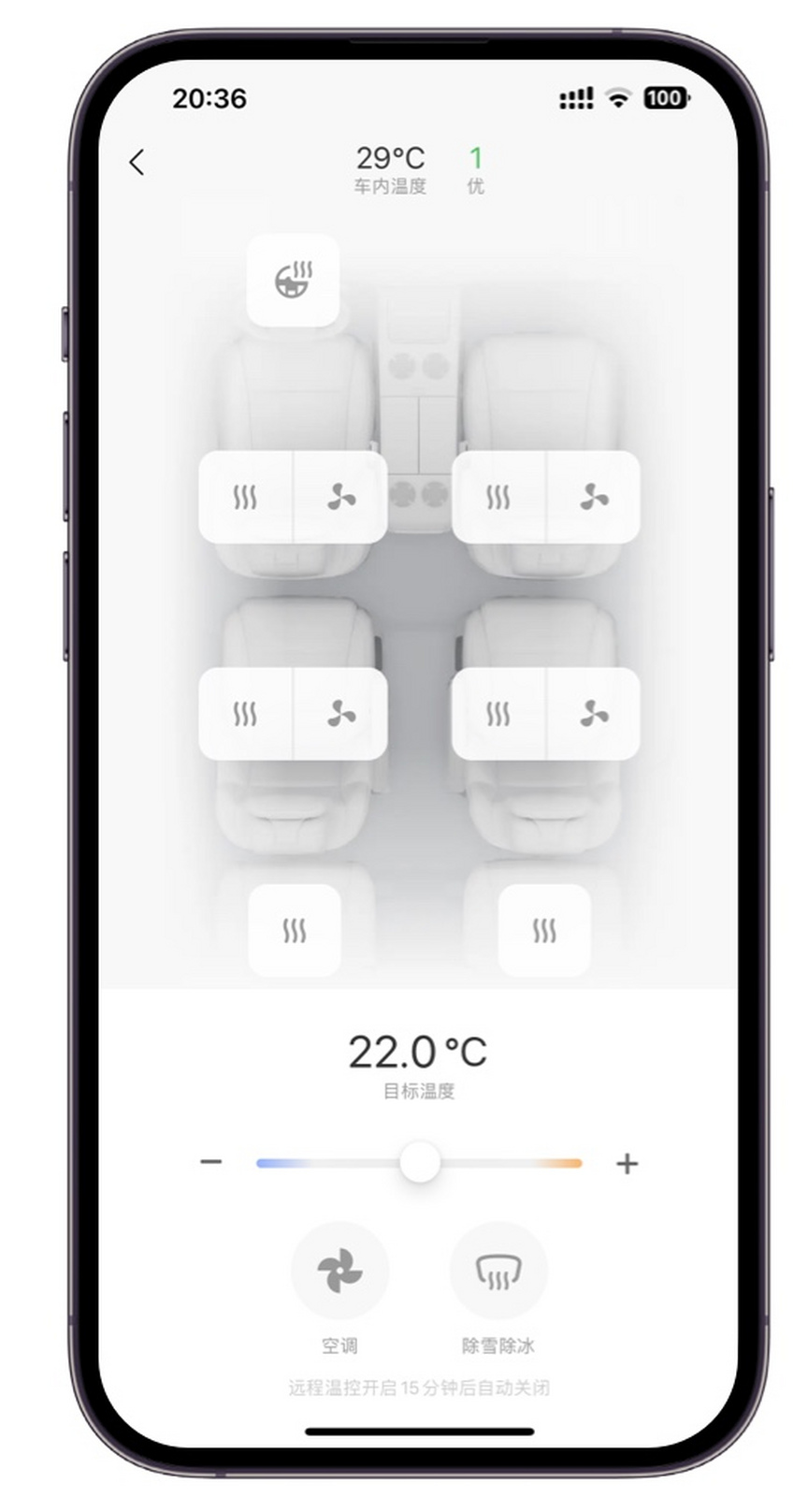
Task: Turn on the 空调 air conditioner
Action: (339, 1271)
